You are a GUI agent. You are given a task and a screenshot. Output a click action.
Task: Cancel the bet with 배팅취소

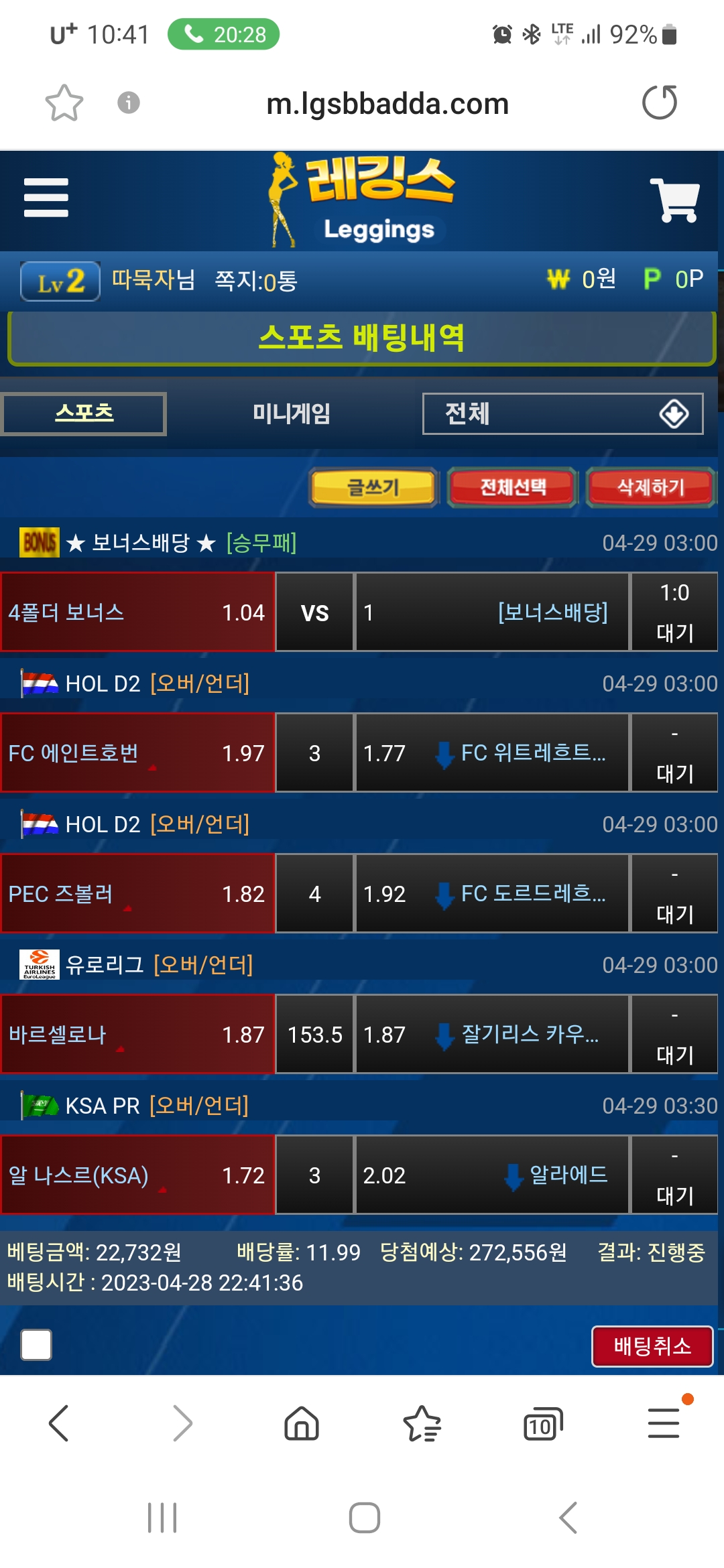[x=652, y=1346]
